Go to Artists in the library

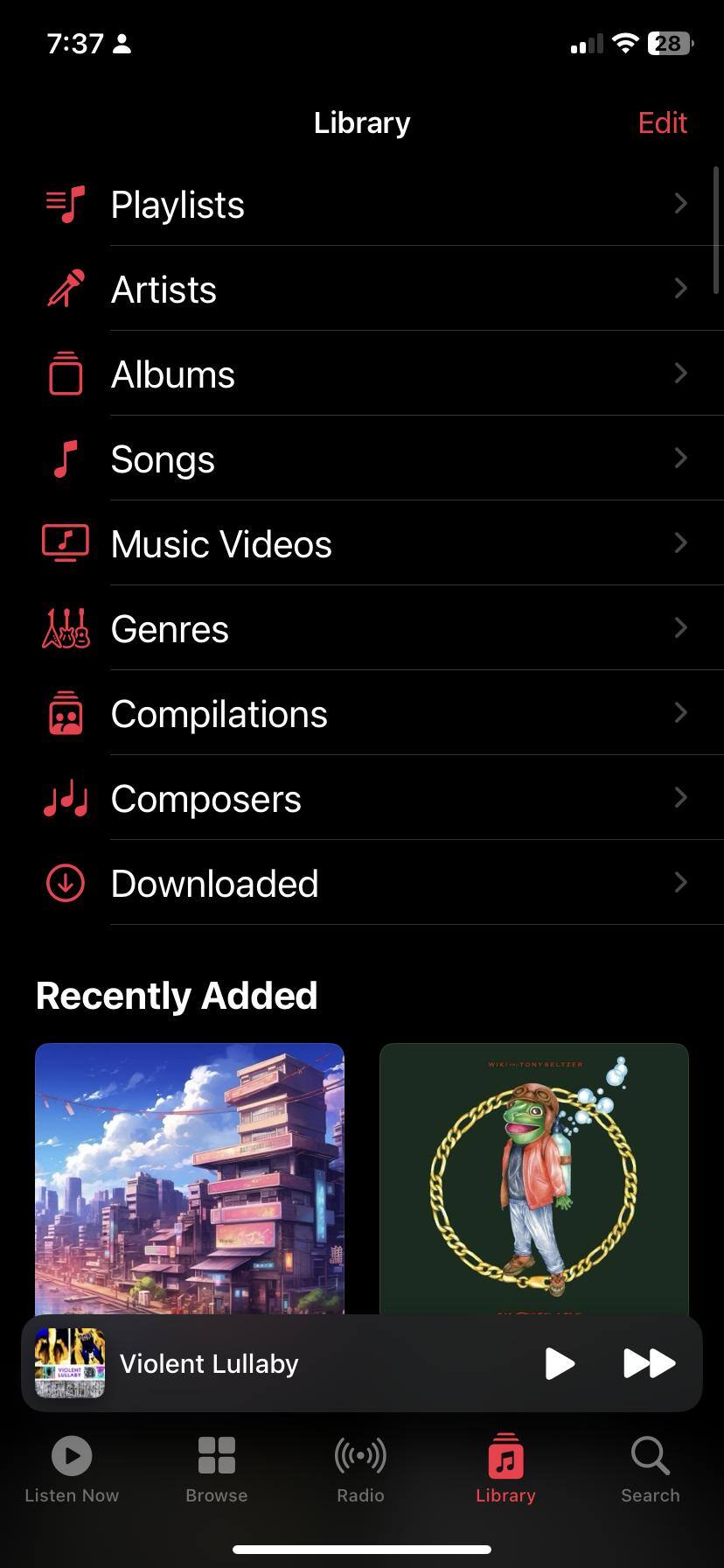coord(362,290)
